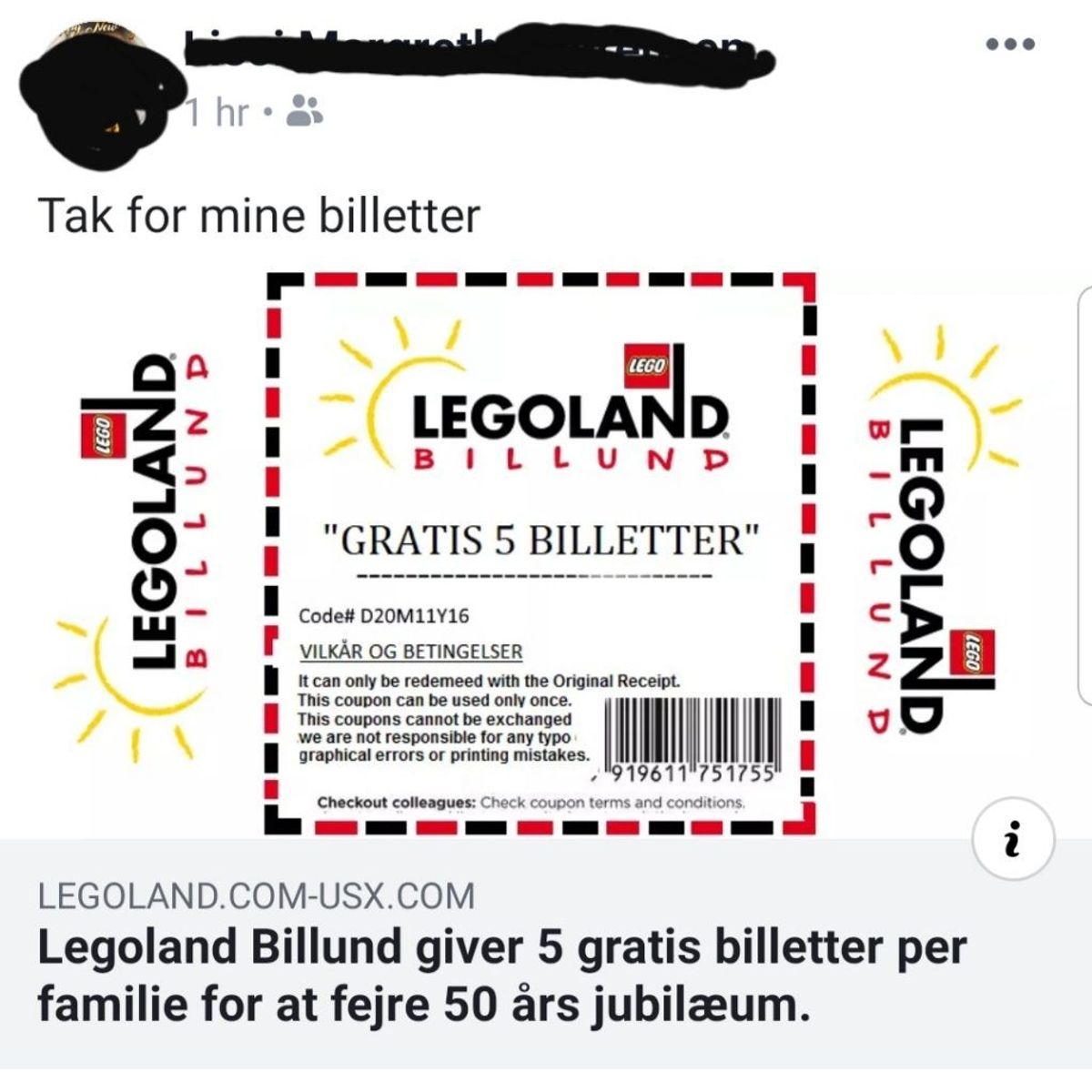Tap the info icon on link preview
The width and height of the screenshot is (1092, 1092).
[1013, 839]
